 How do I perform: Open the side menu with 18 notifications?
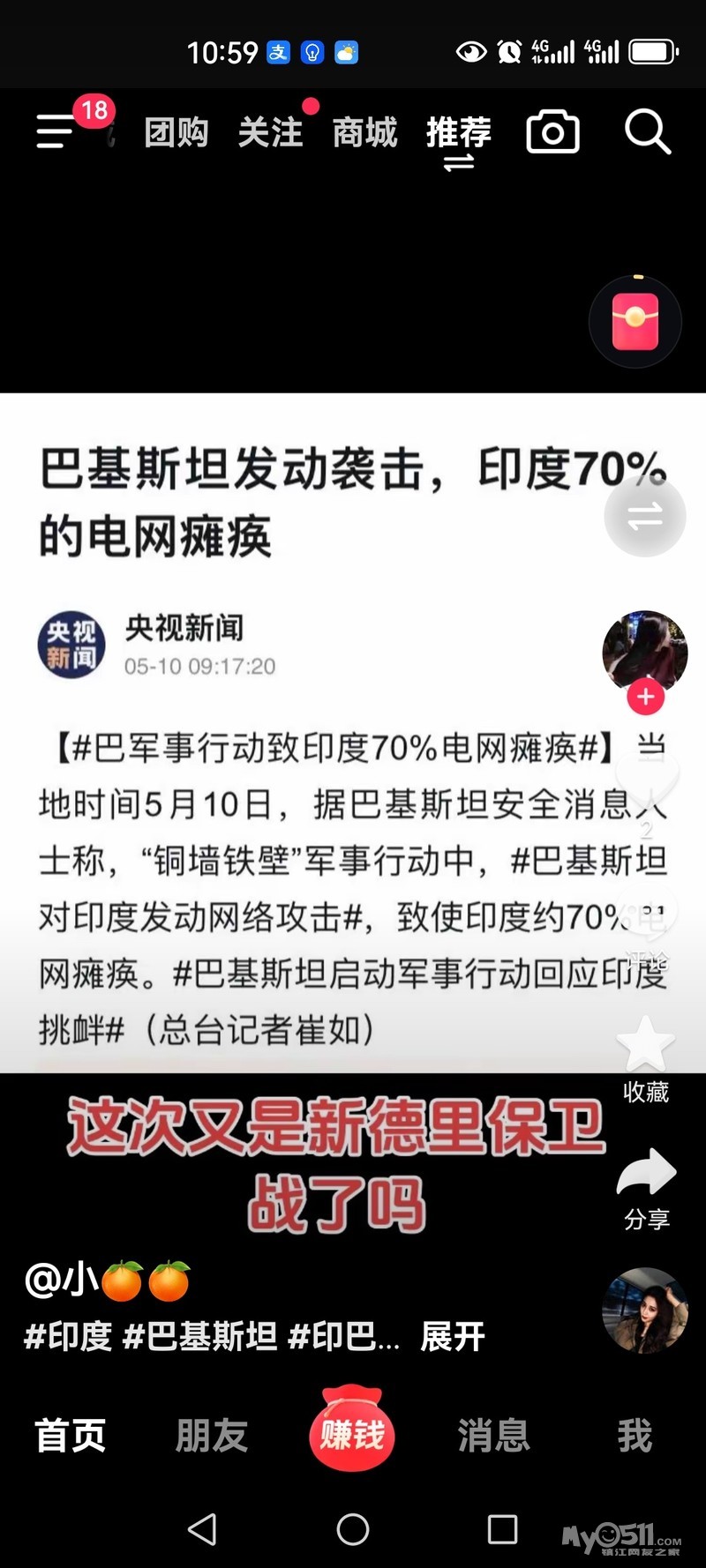click(58, 131)
